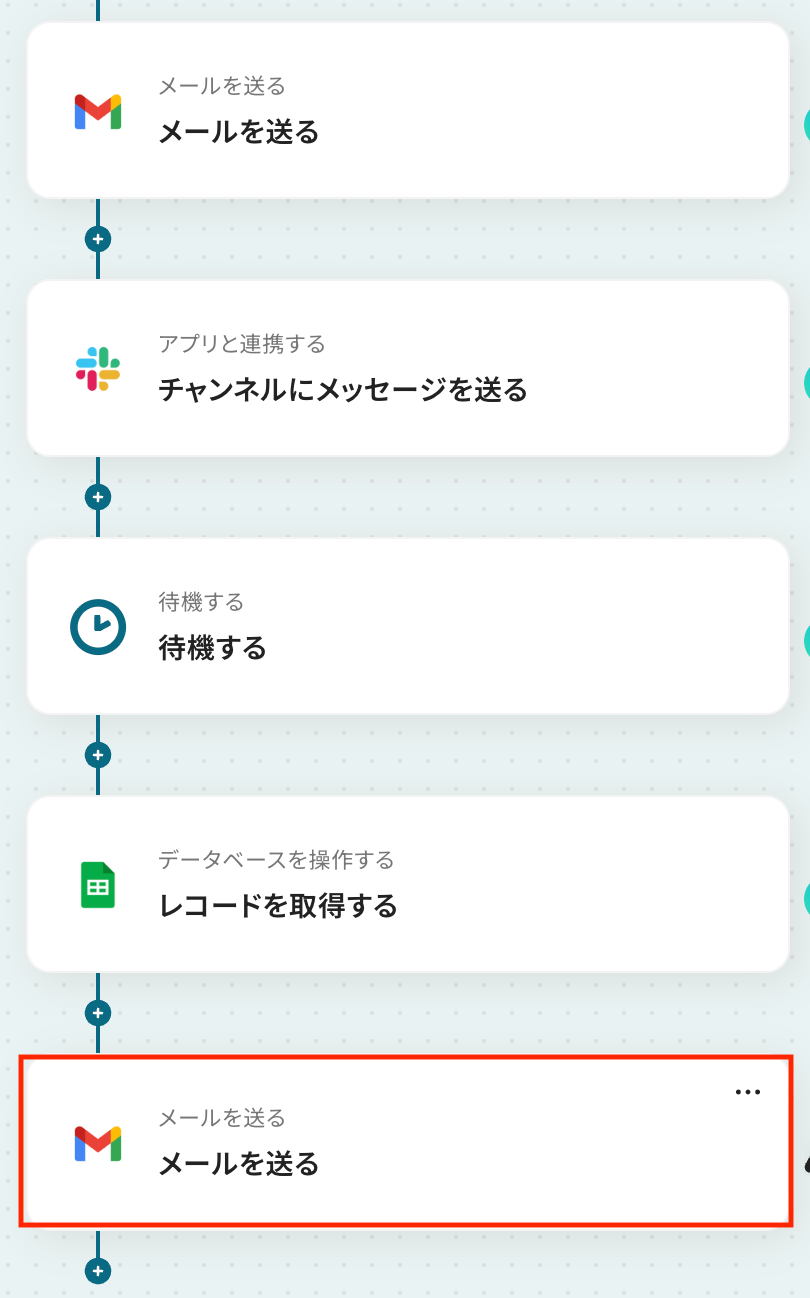Open the three-dot menu on the outlined メールを送る card
Image resolution: width=810 pixels, height=1298 pixels.
(748, 1092)
